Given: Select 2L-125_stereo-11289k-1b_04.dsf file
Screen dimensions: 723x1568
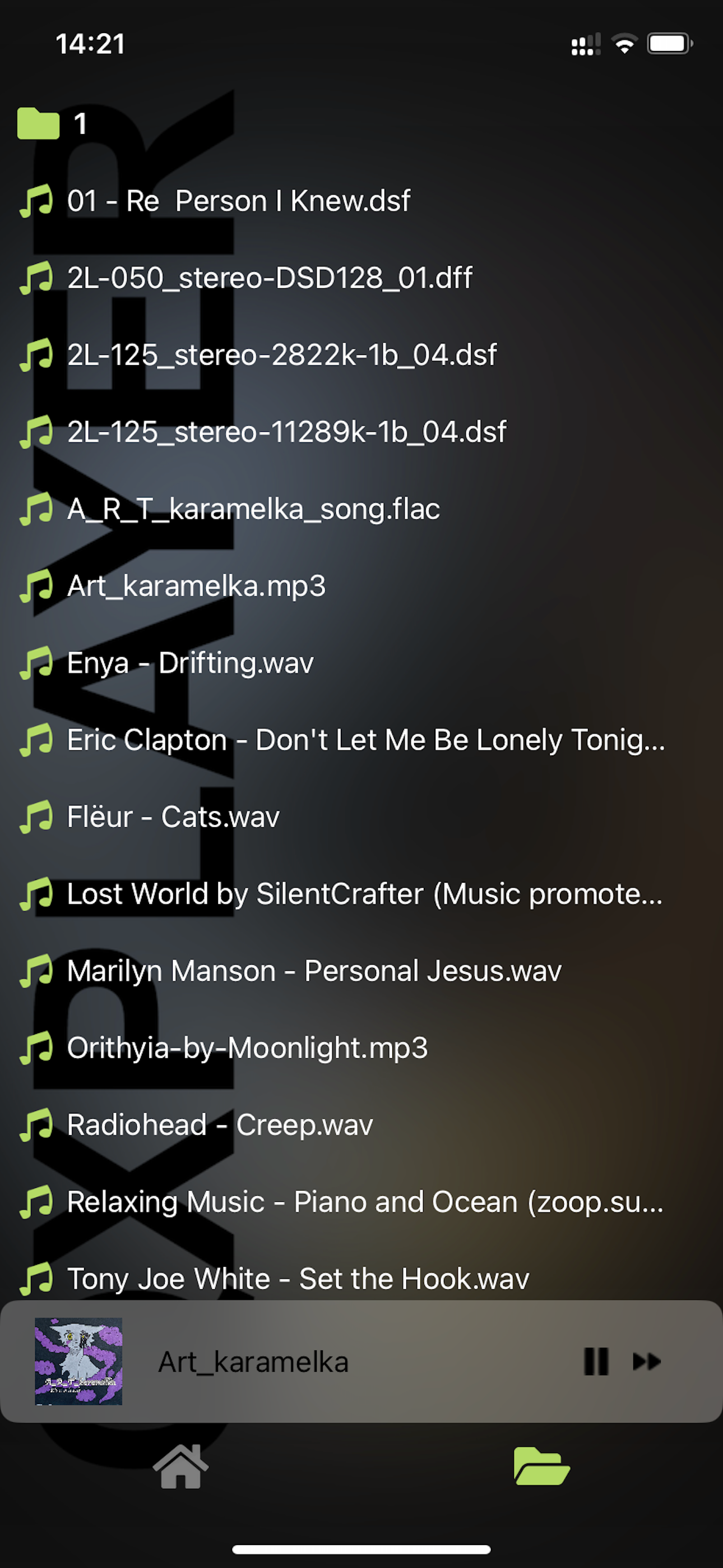Looking at the screenshot, I should (x=361, y=432).
